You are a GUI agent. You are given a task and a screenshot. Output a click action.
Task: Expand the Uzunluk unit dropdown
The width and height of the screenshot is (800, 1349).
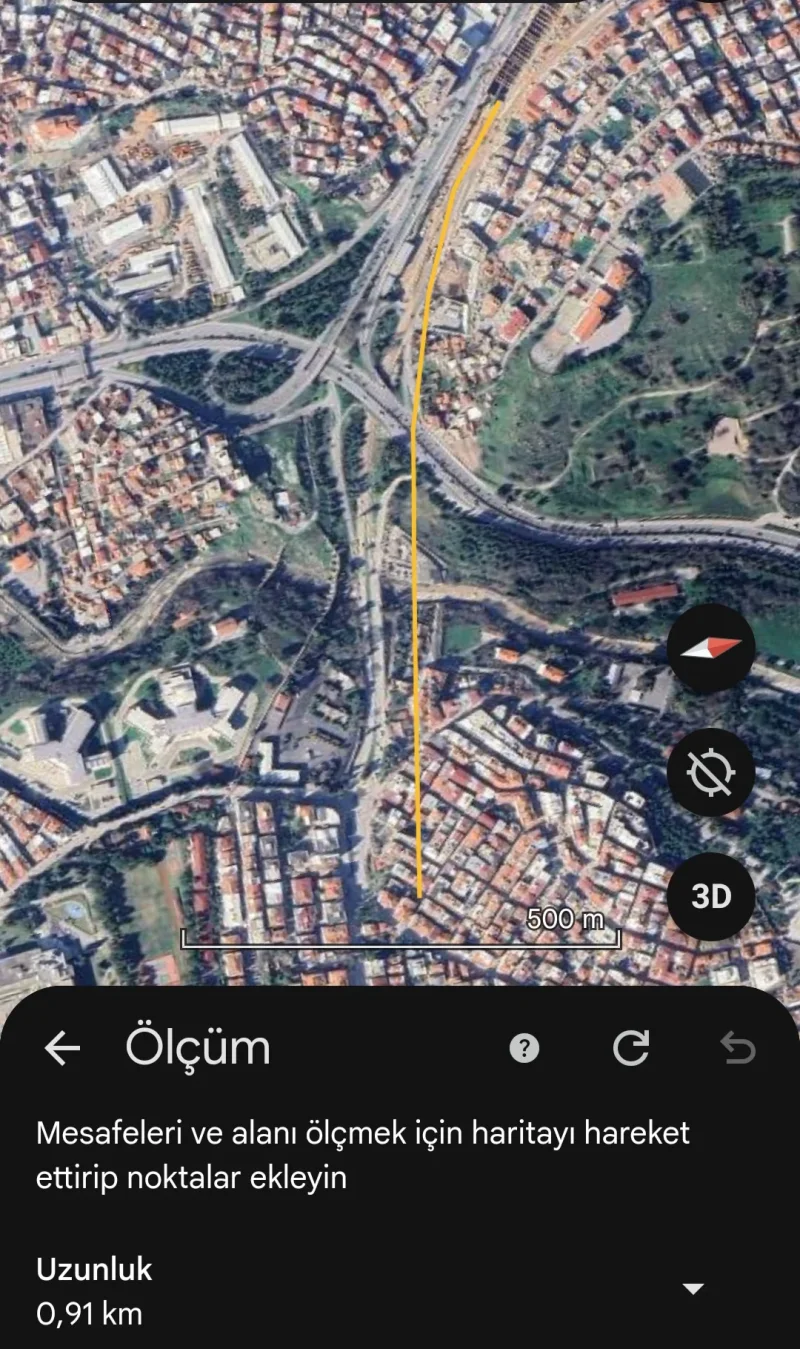click(x=693, y=1288)
